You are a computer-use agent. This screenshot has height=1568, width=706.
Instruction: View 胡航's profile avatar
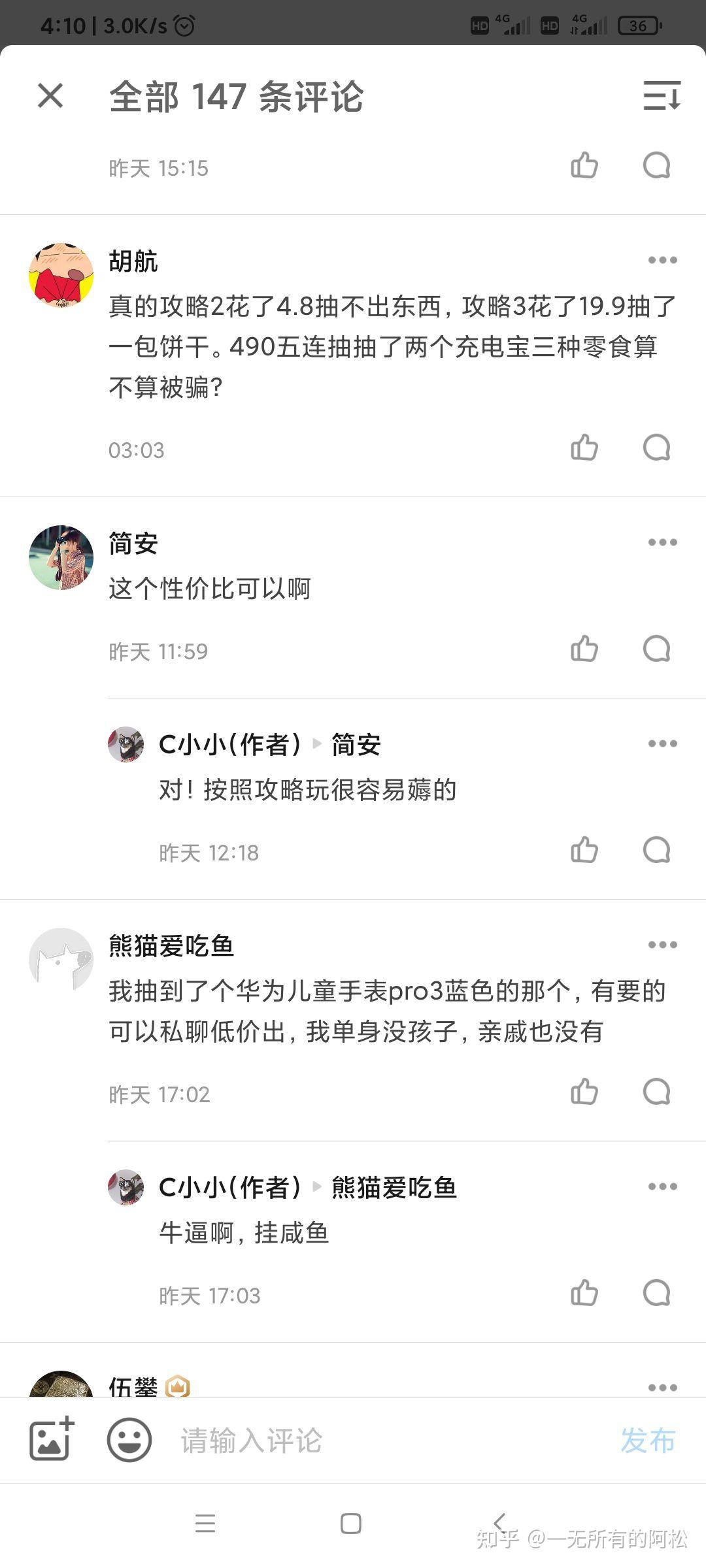pos(61,275)
